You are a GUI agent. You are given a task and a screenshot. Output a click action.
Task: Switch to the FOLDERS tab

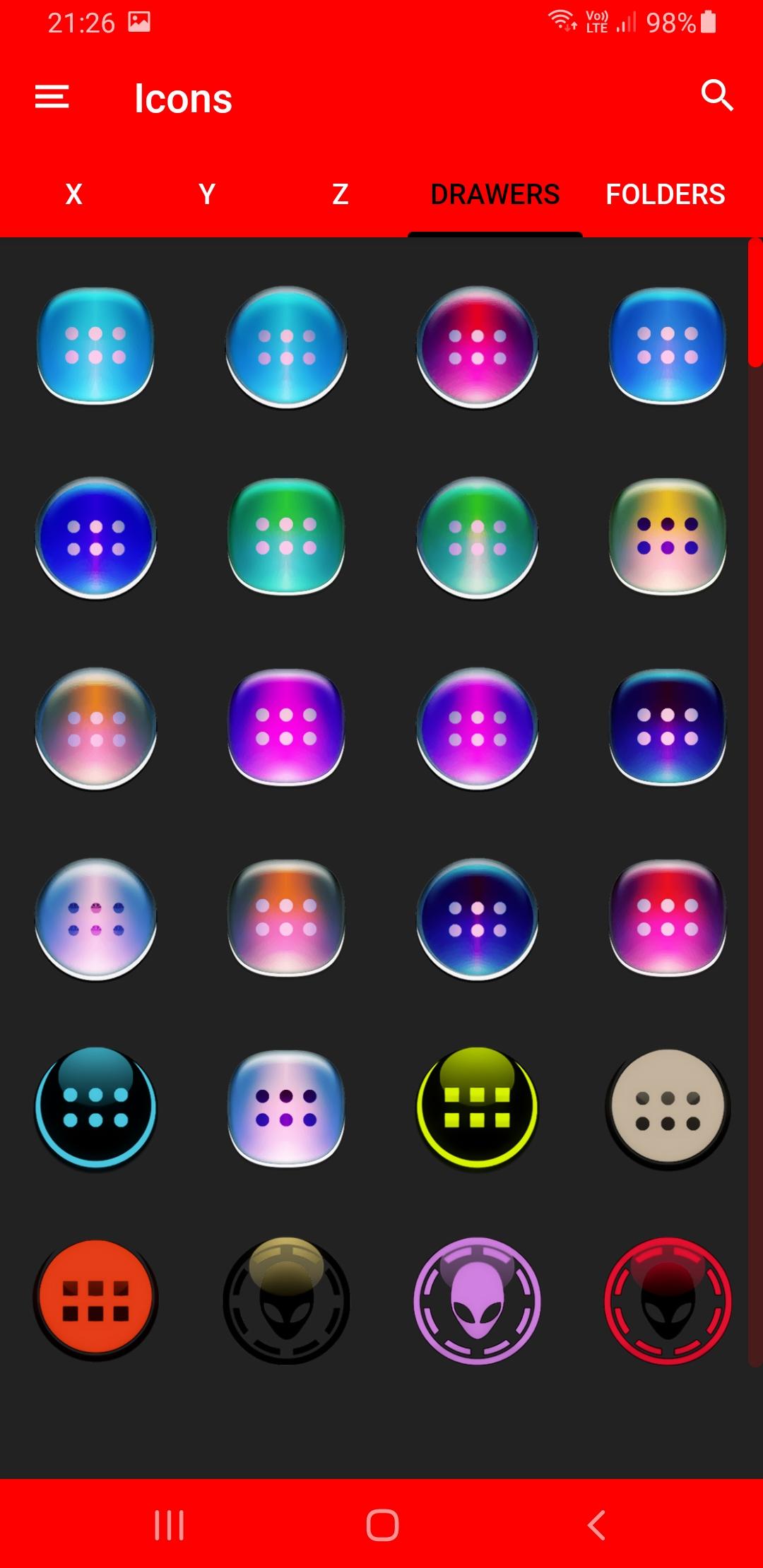(666, 194)
